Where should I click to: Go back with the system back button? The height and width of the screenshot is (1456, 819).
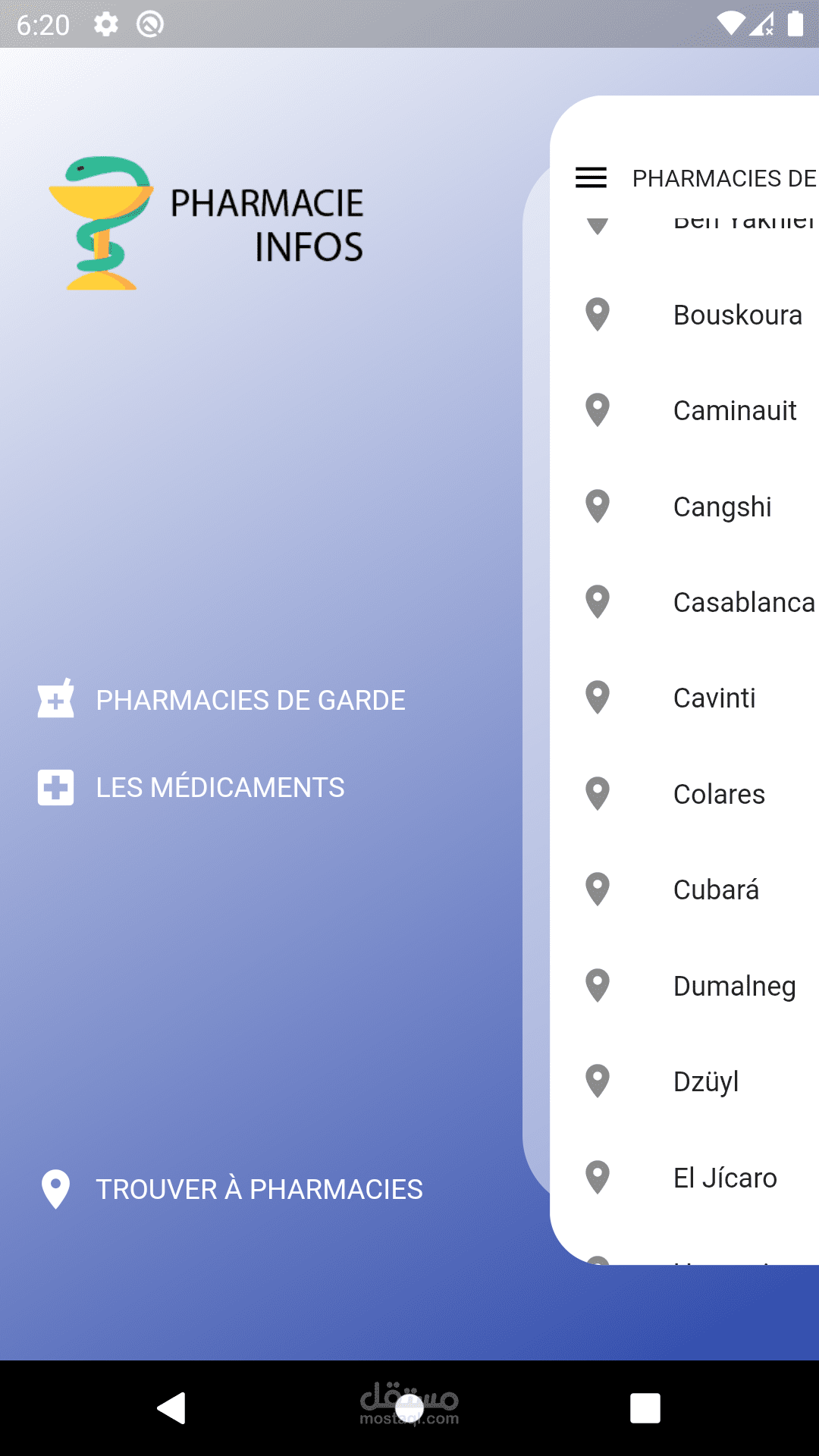point(172,1408)
